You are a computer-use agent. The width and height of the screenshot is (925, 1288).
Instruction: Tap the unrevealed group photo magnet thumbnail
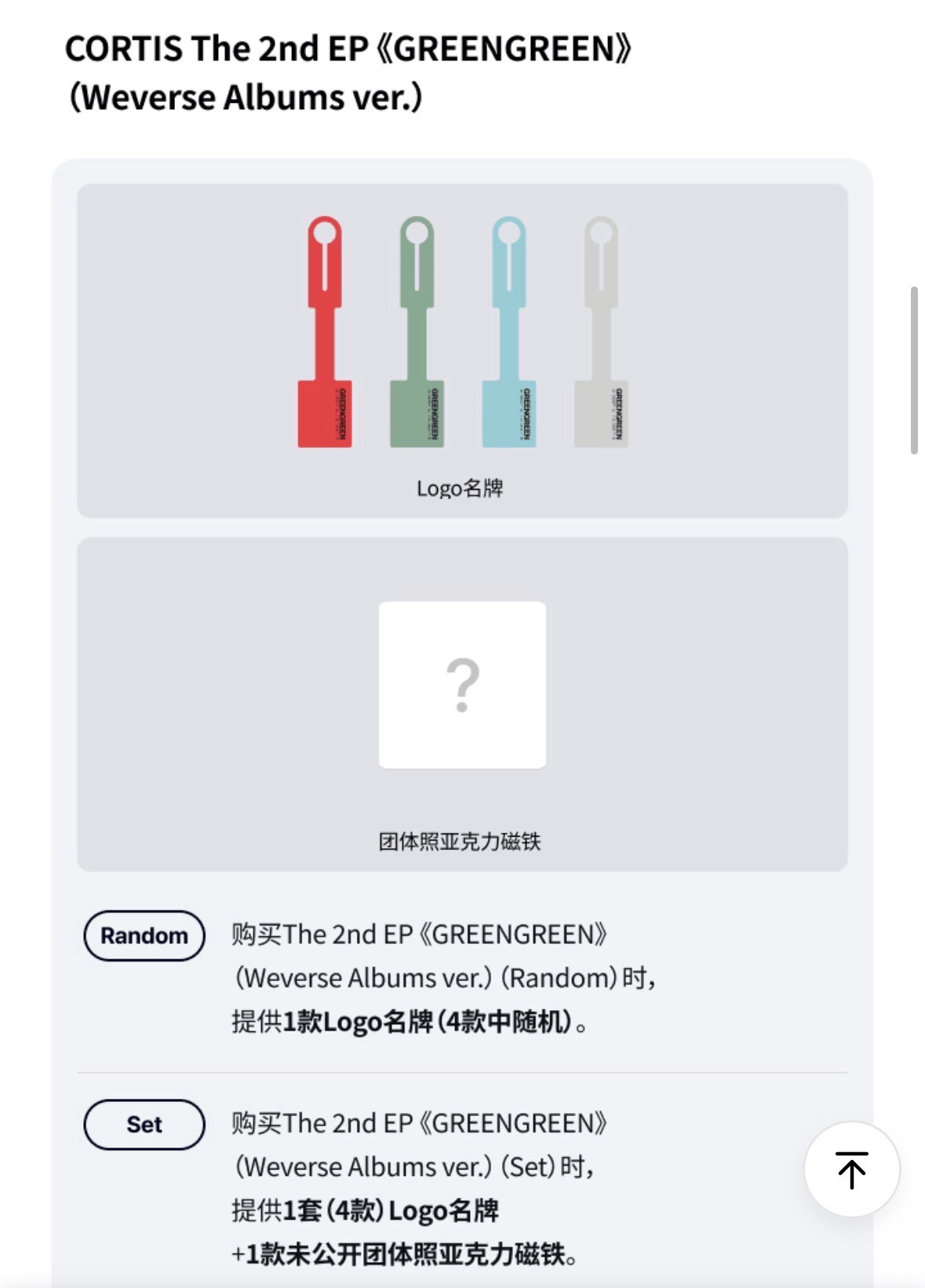click(462, 683)
